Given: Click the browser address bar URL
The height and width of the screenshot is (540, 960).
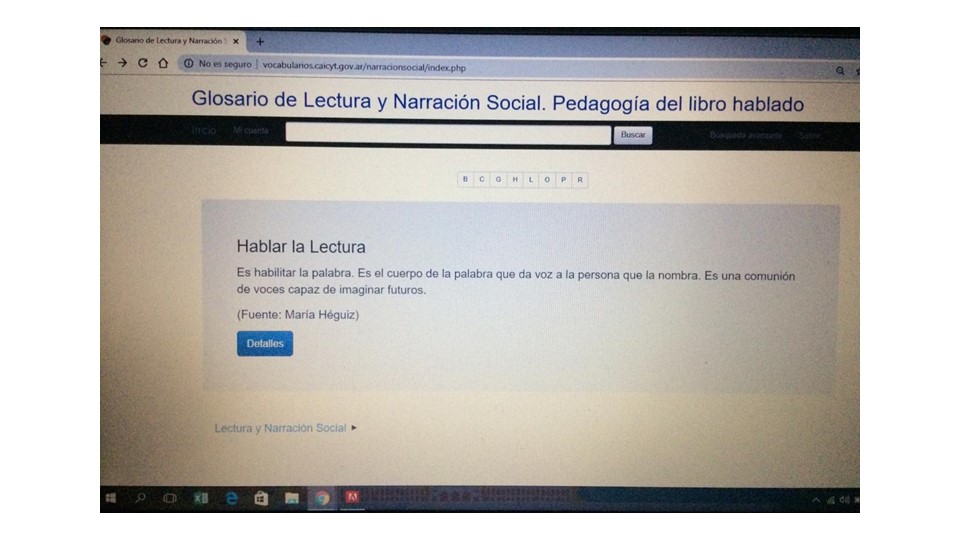Looking at the screenshot, I should (363, 67).
